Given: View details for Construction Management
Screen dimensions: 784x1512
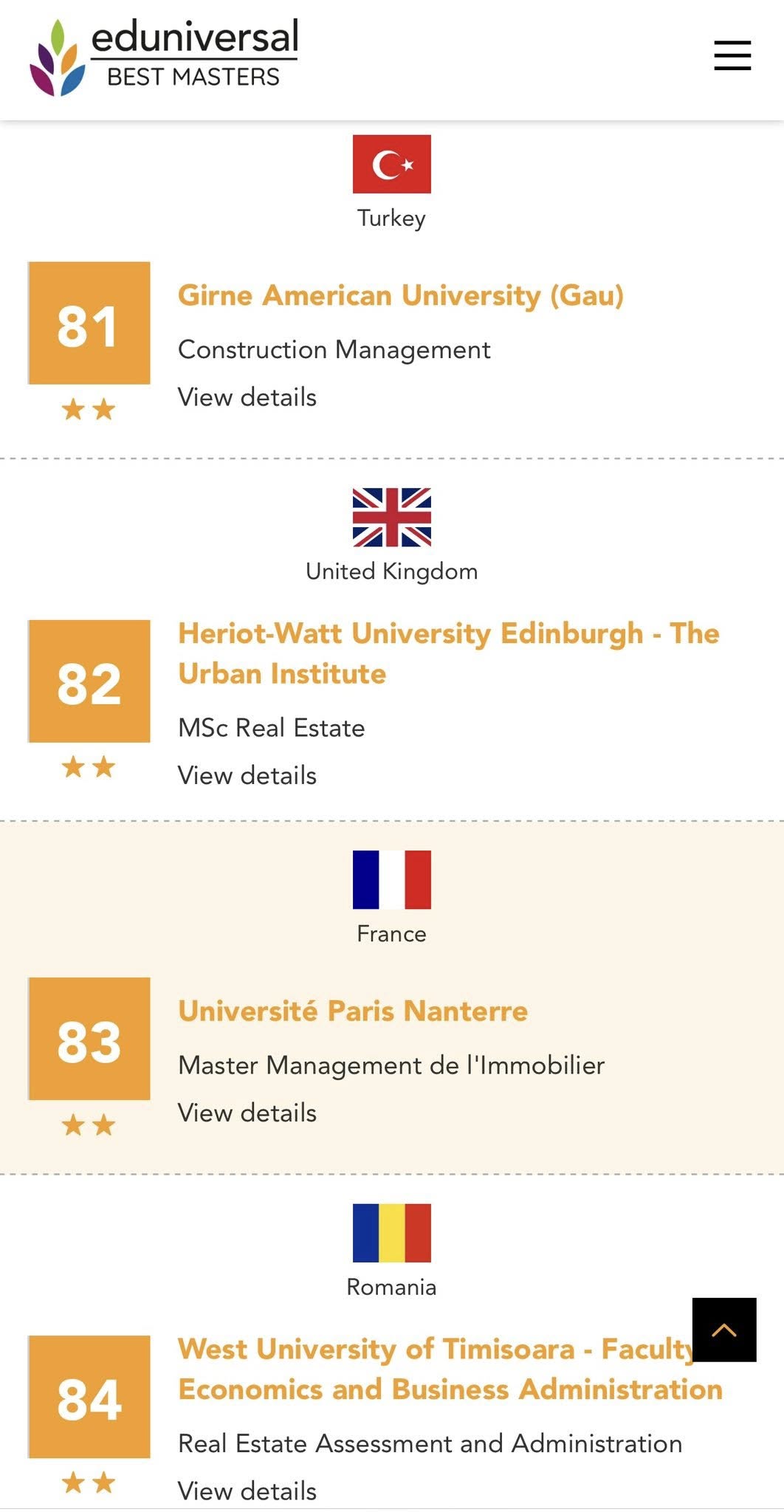Looking at the screenshot, I should [x=247, y=397].
